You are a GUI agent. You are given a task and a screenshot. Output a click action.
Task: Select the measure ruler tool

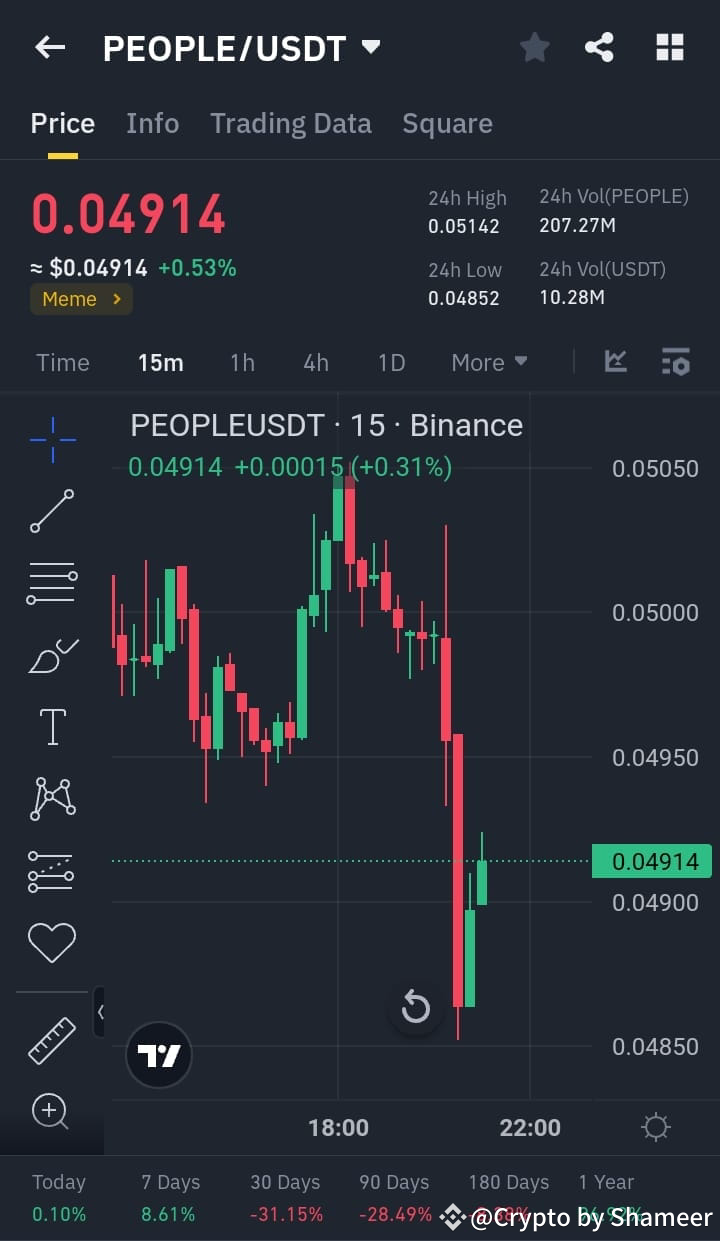(52, 1040)
